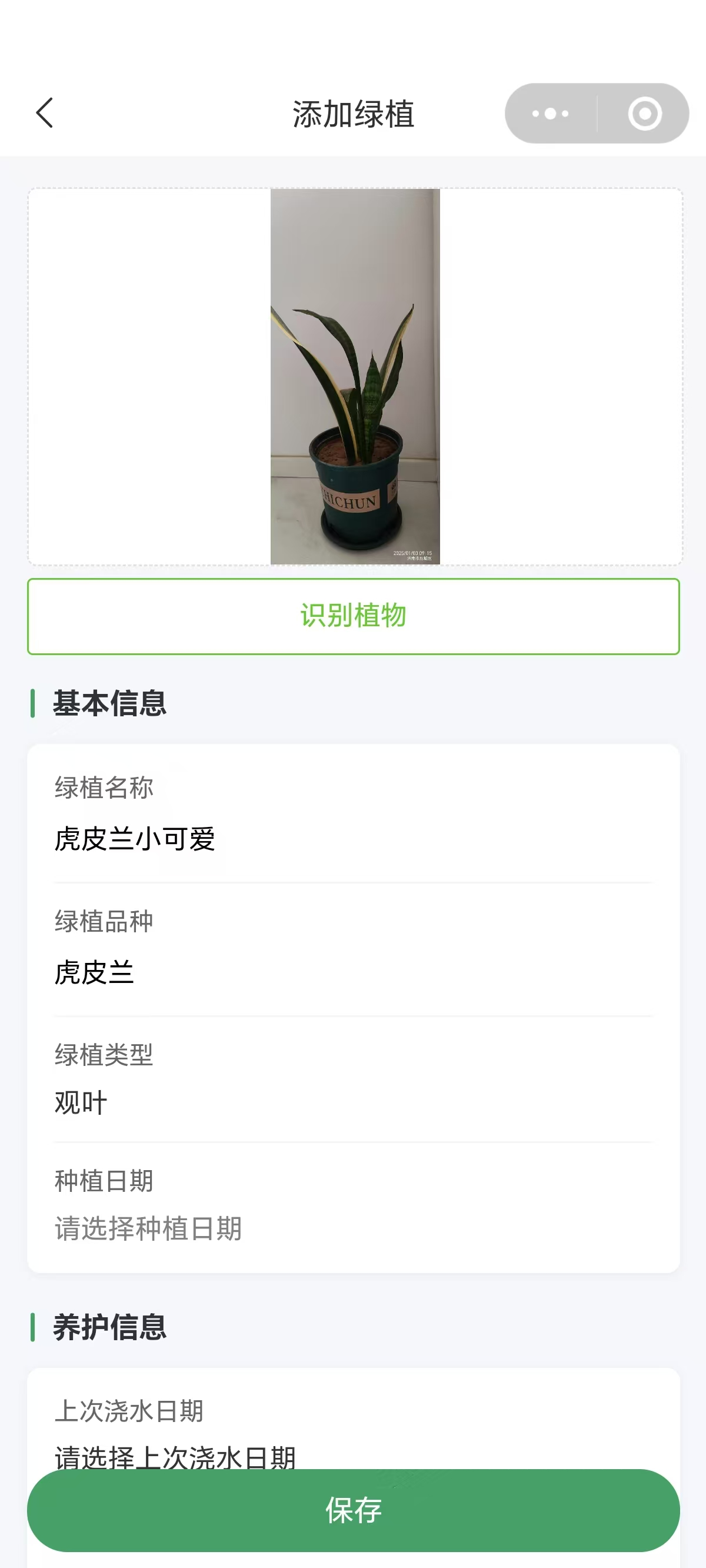Open the mini program more-options menu

[x=550, y=113]
